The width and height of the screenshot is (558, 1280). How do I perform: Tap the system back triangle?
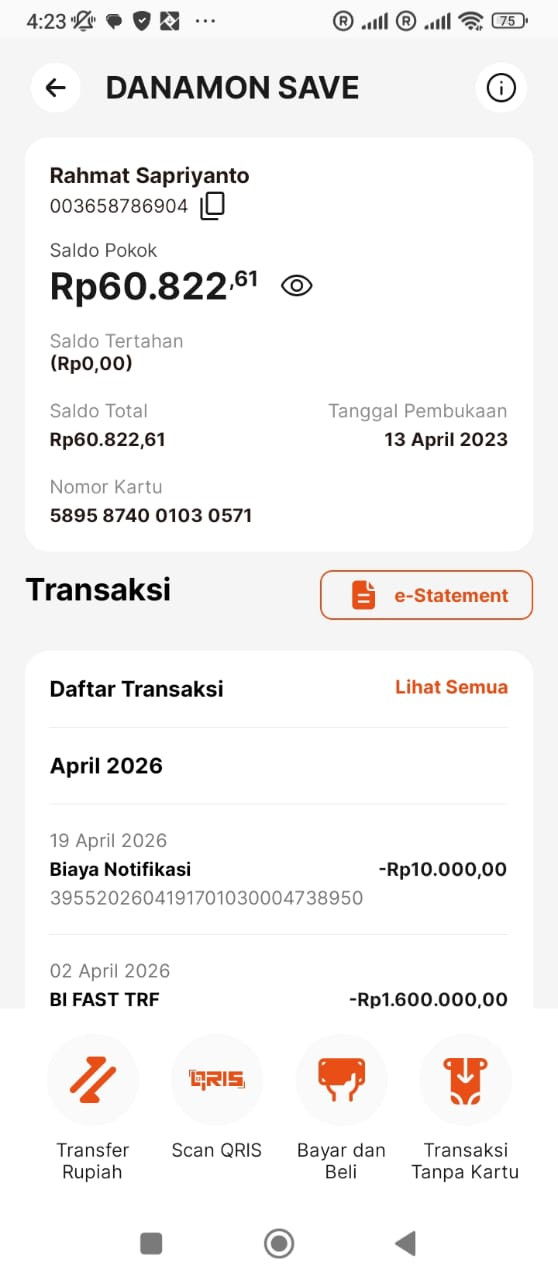coord(405,1243)
